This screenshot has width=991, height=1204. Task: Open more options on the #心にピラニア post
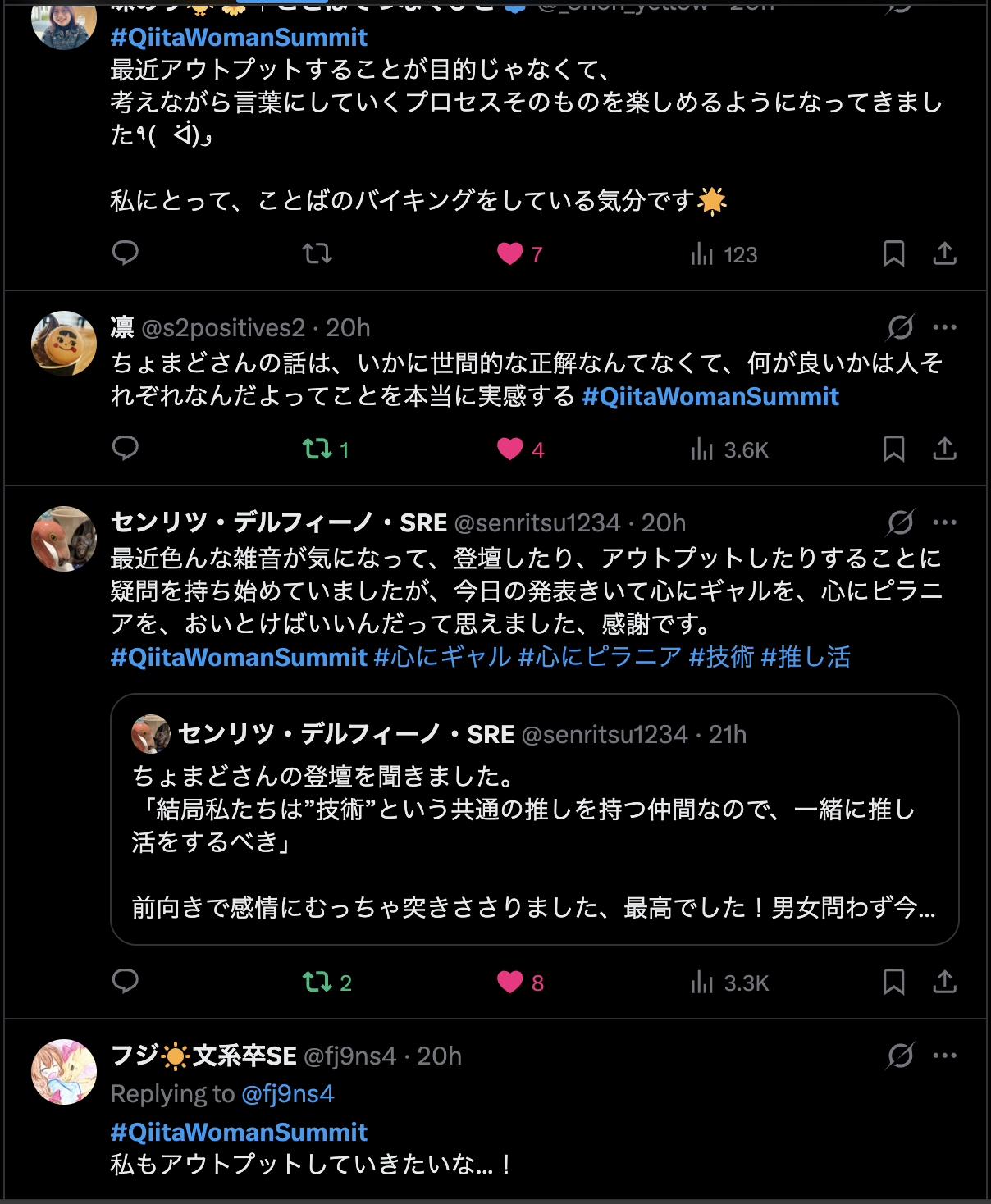(944, 522)
